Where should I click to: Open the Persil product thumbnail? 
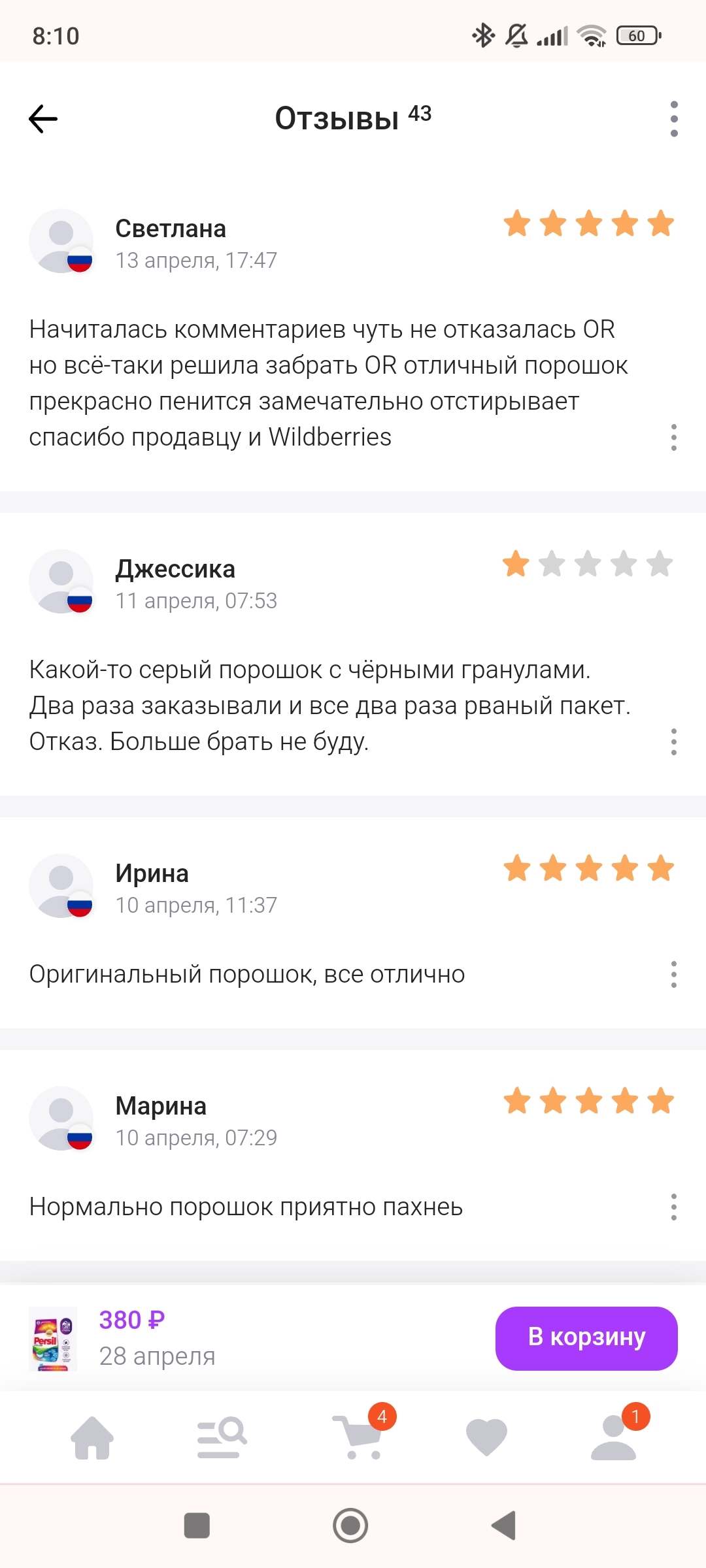point(54,1338)
